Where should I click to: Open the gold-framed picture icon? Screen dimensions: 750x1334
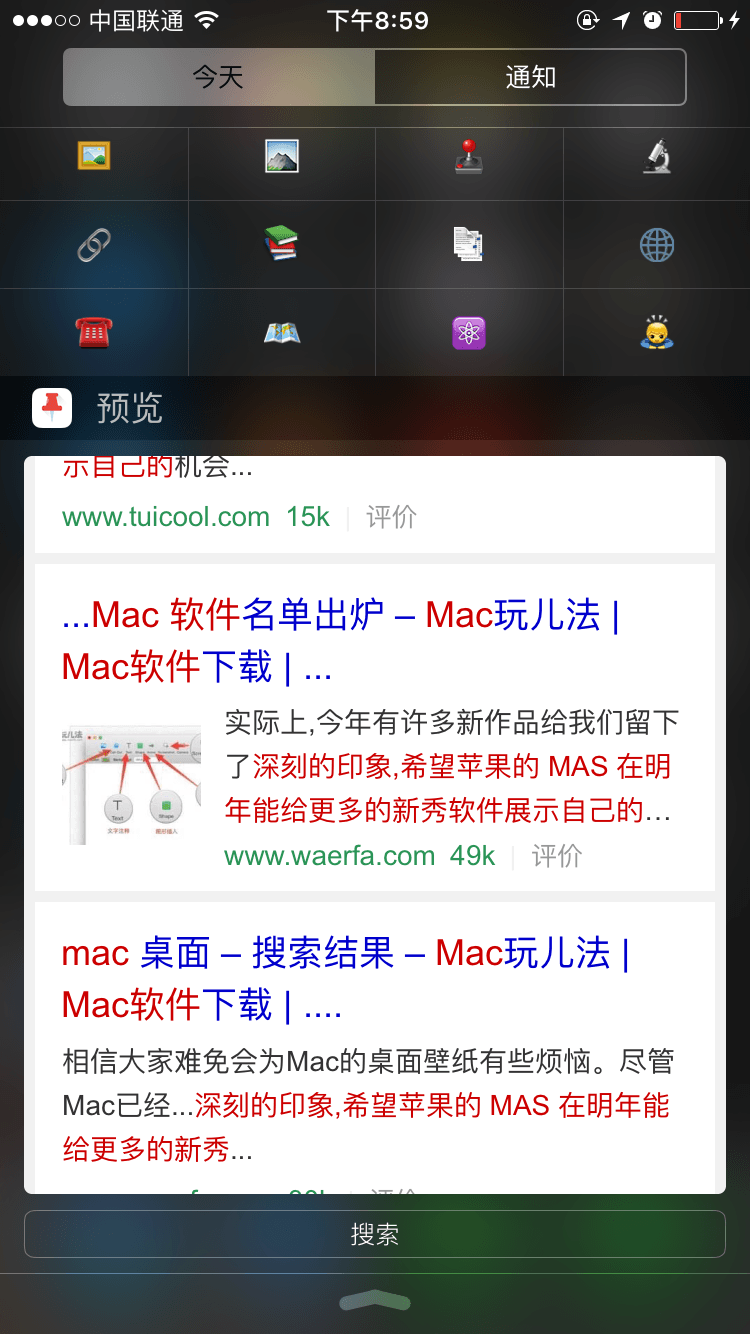click(94, 156)
